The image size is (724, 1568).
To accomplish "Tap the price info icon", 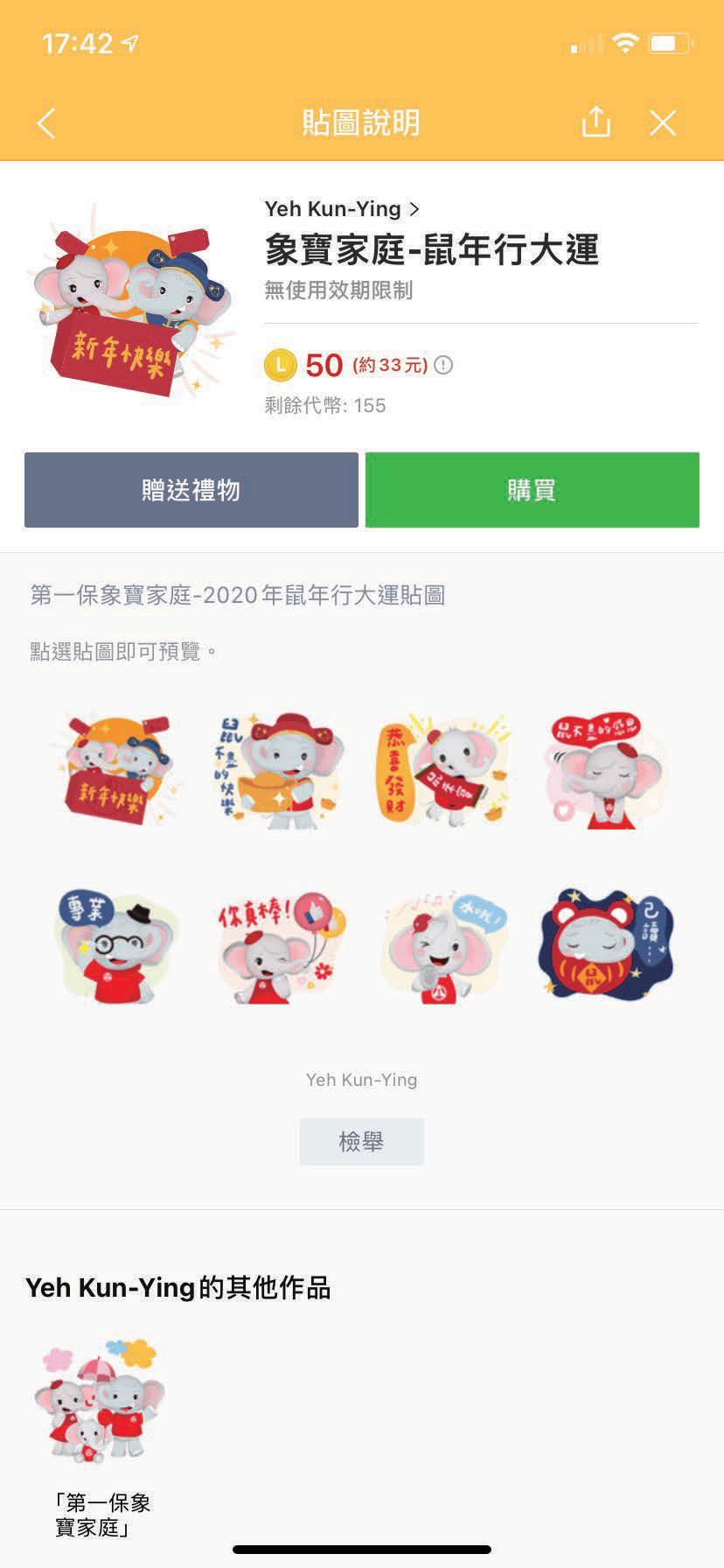I will [443, 365].
